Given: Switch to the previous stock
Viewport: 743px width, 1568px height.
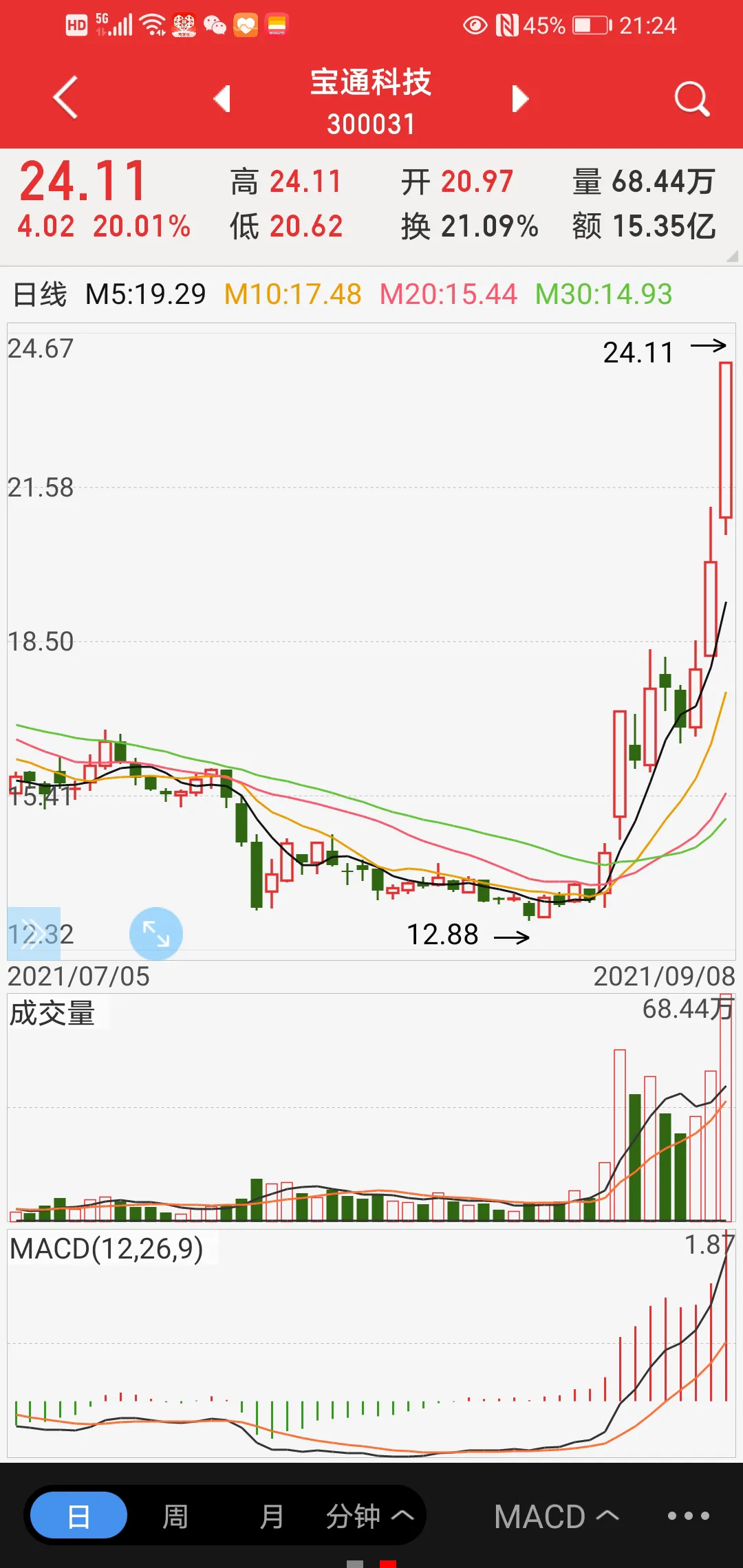Looking at the screenshot, I should pos(222,99).
